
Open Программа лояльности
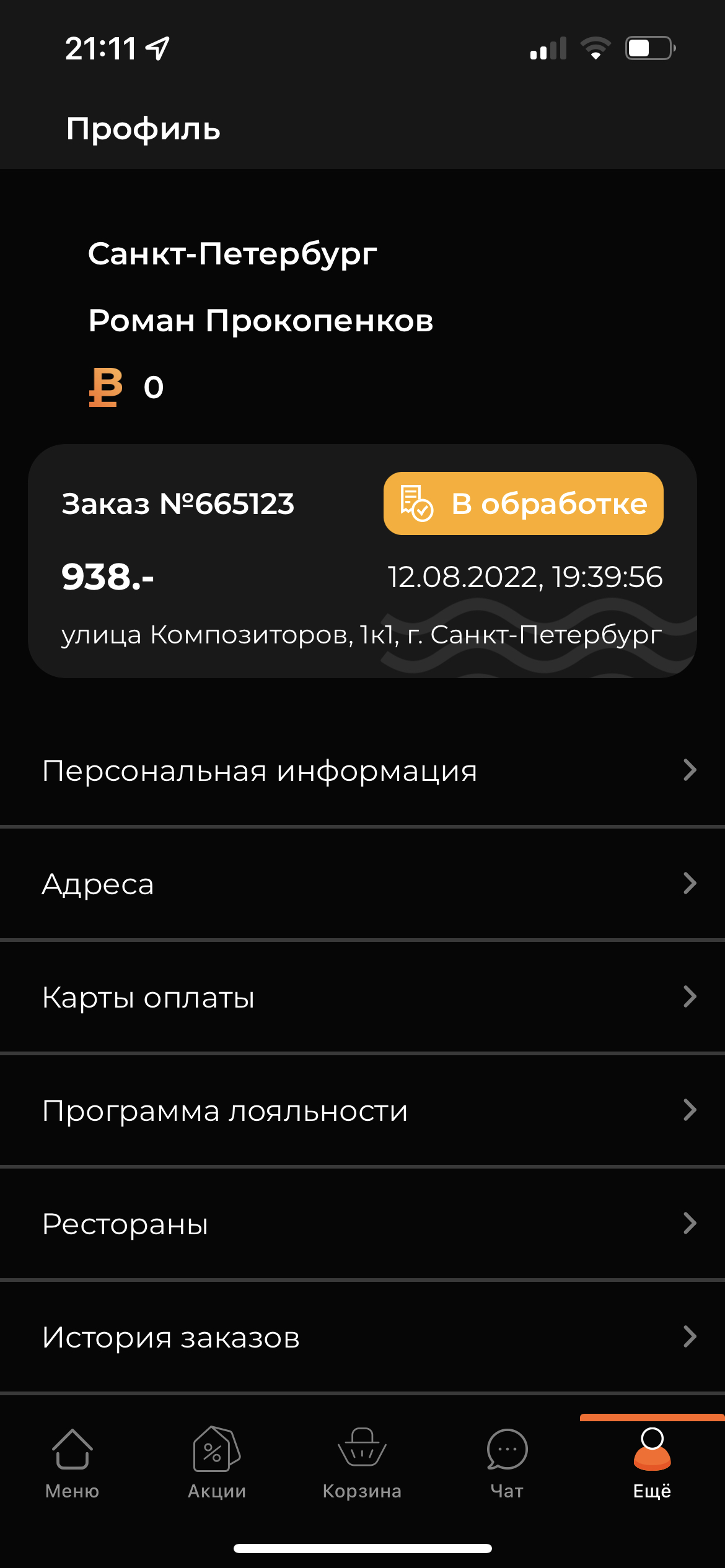point(362,1110)
